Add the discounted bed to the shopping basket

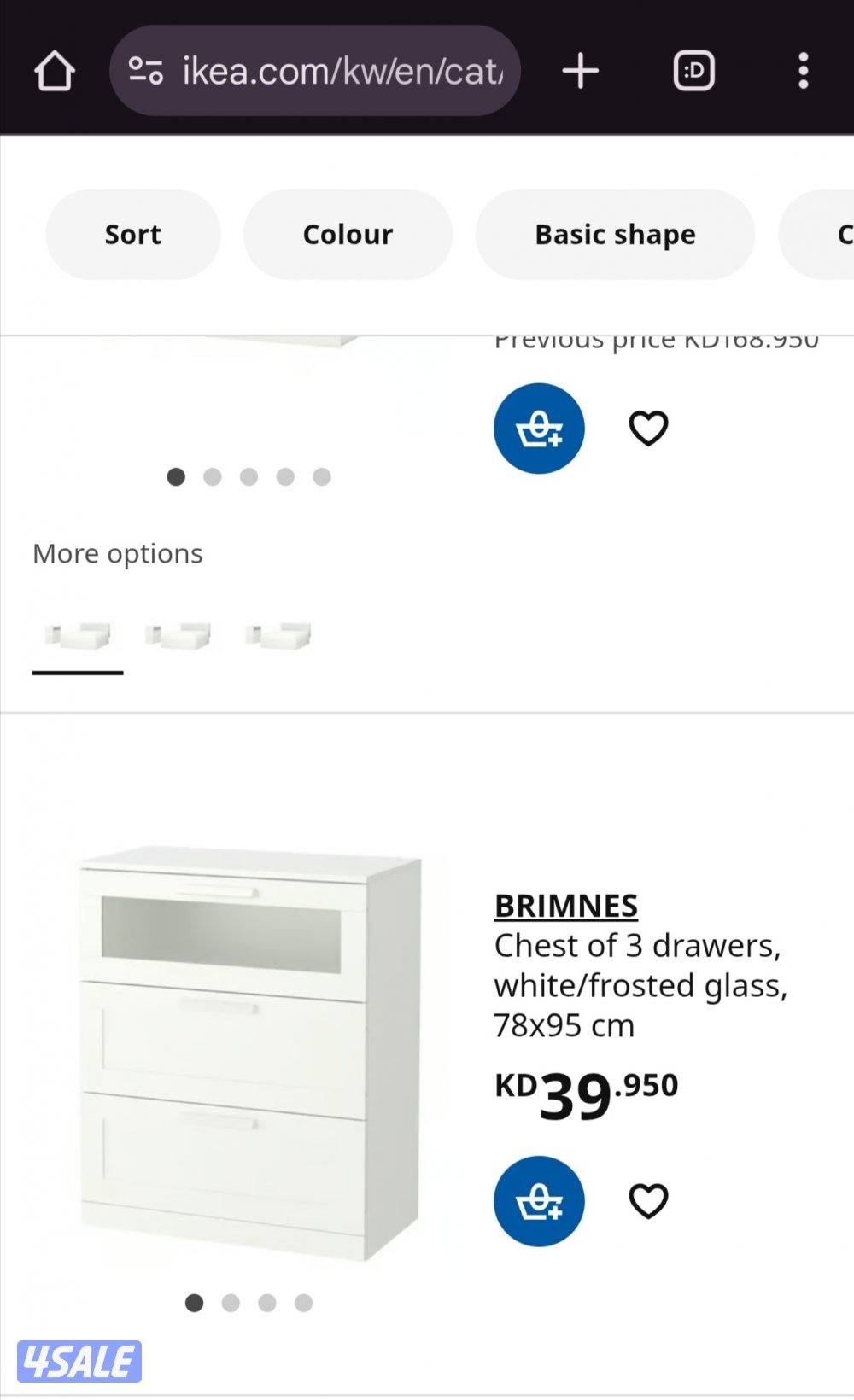coord(539,428)
